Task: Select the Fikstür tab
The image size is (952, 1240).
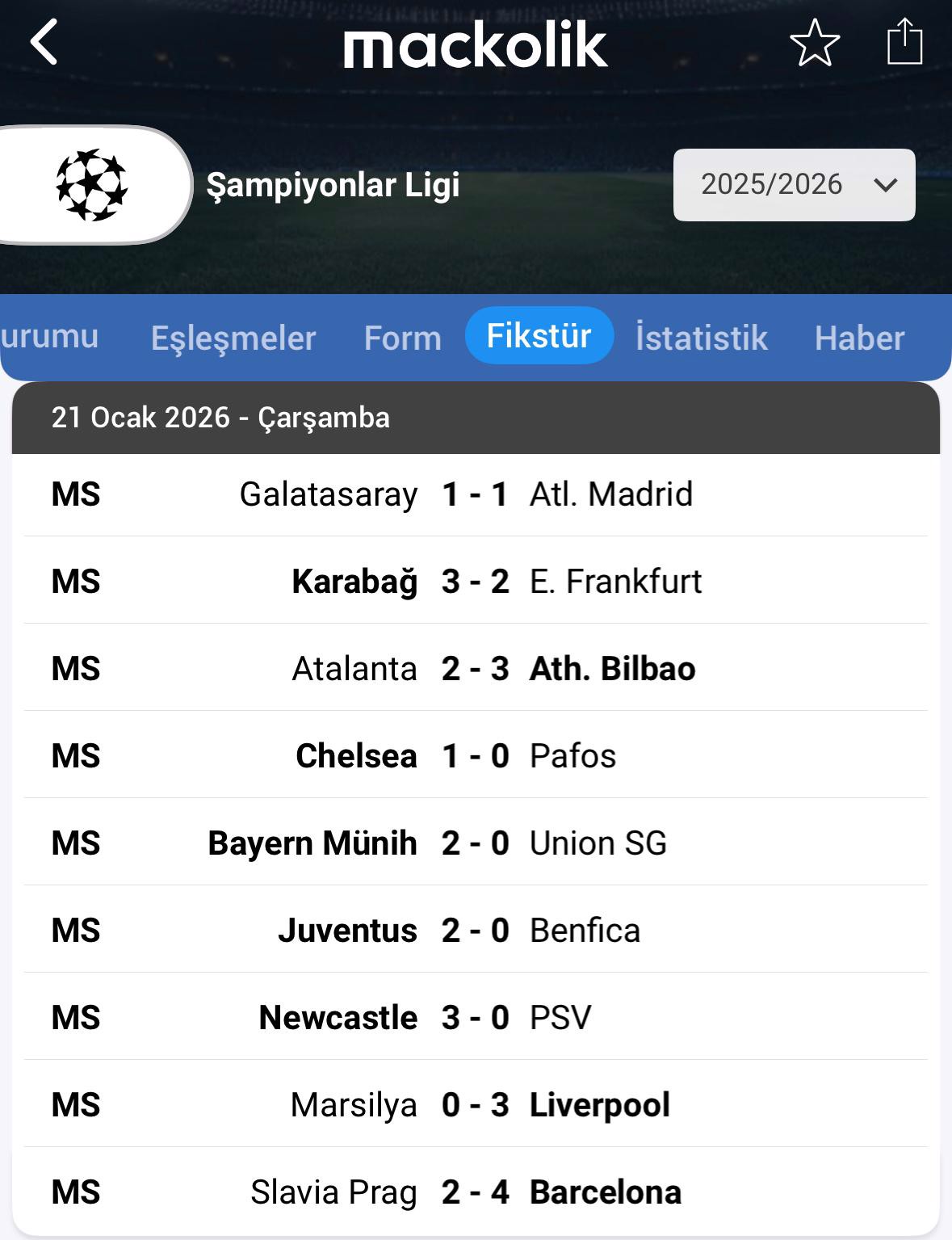Action: 539,336
